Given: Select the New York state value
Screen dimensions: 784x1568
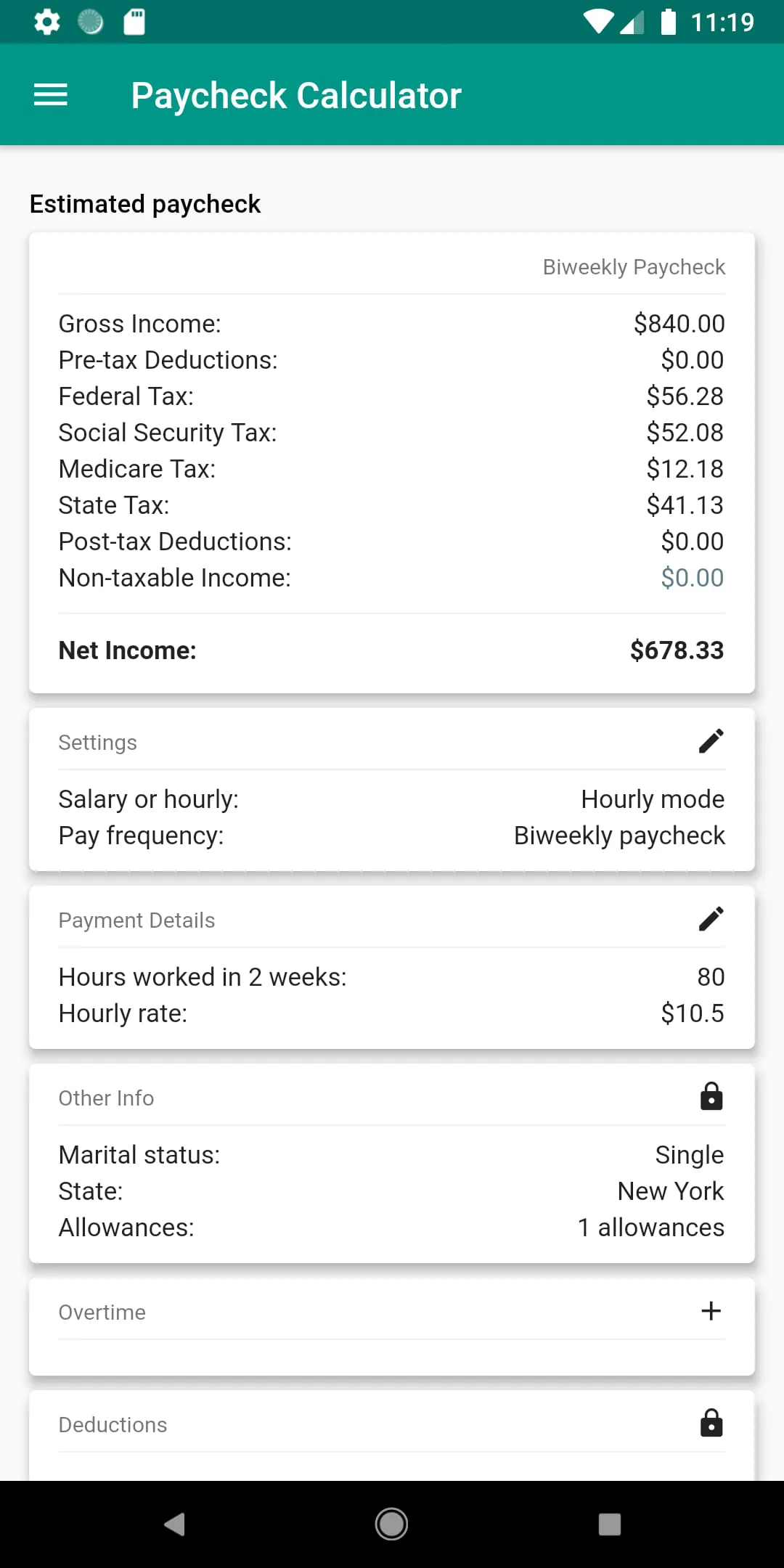Looking at the screenshot, I should click(x=669, y=1191).
